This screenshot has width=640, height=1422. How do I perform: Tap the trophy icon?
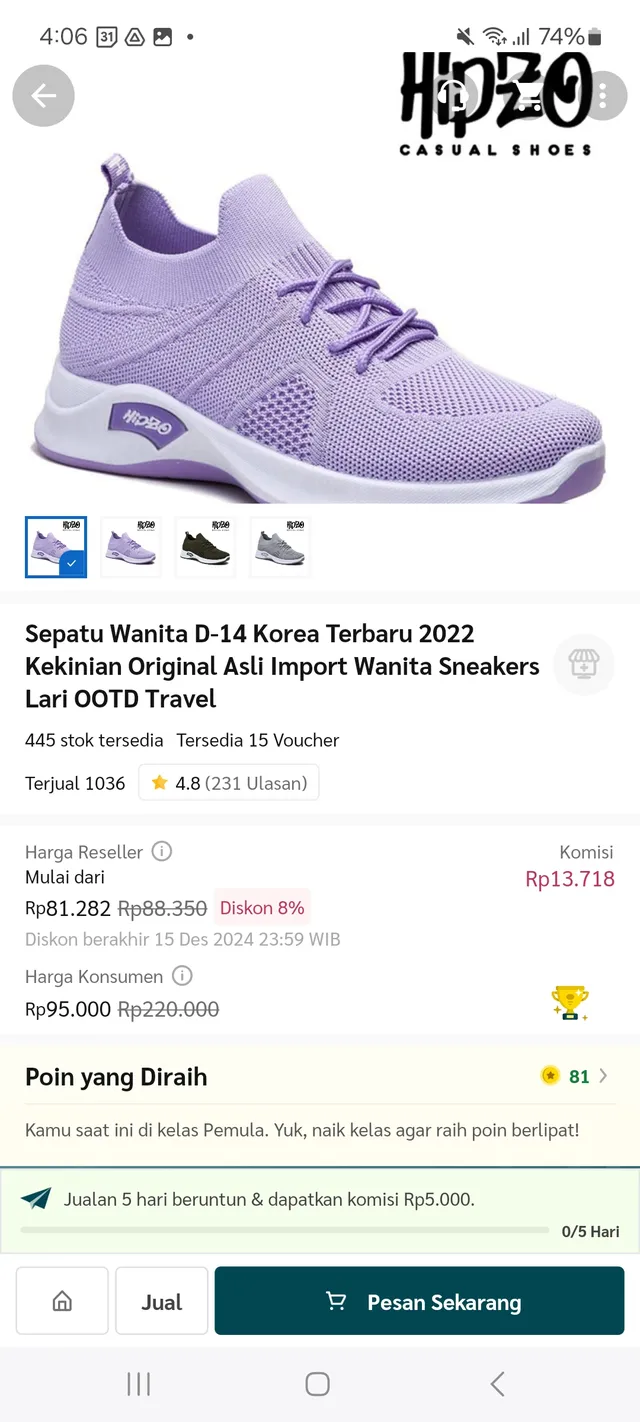tap(570, 1002)
